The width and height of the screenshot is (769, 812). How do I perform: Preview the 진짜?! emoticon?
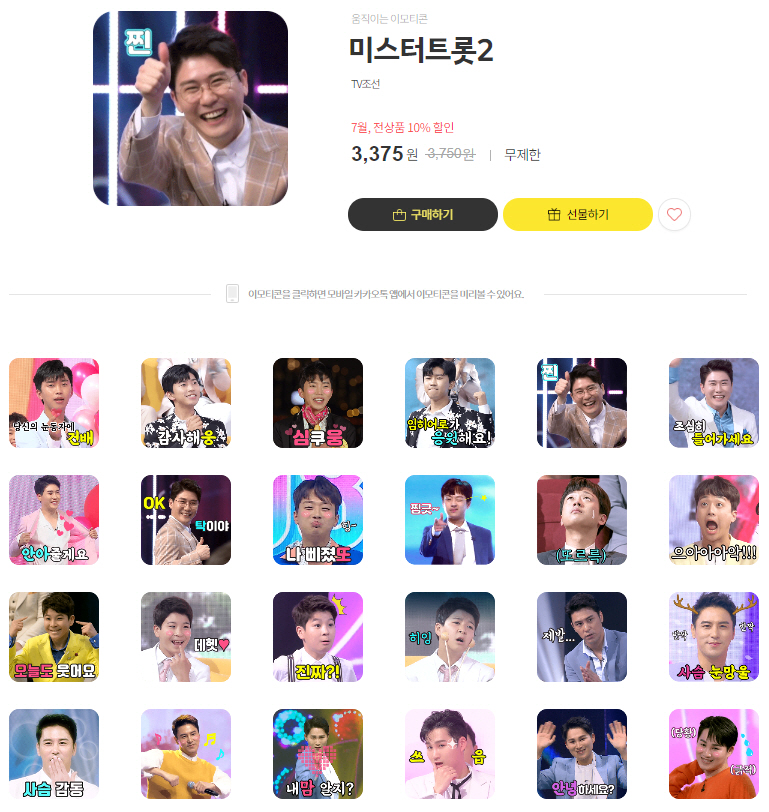(318, 637)
